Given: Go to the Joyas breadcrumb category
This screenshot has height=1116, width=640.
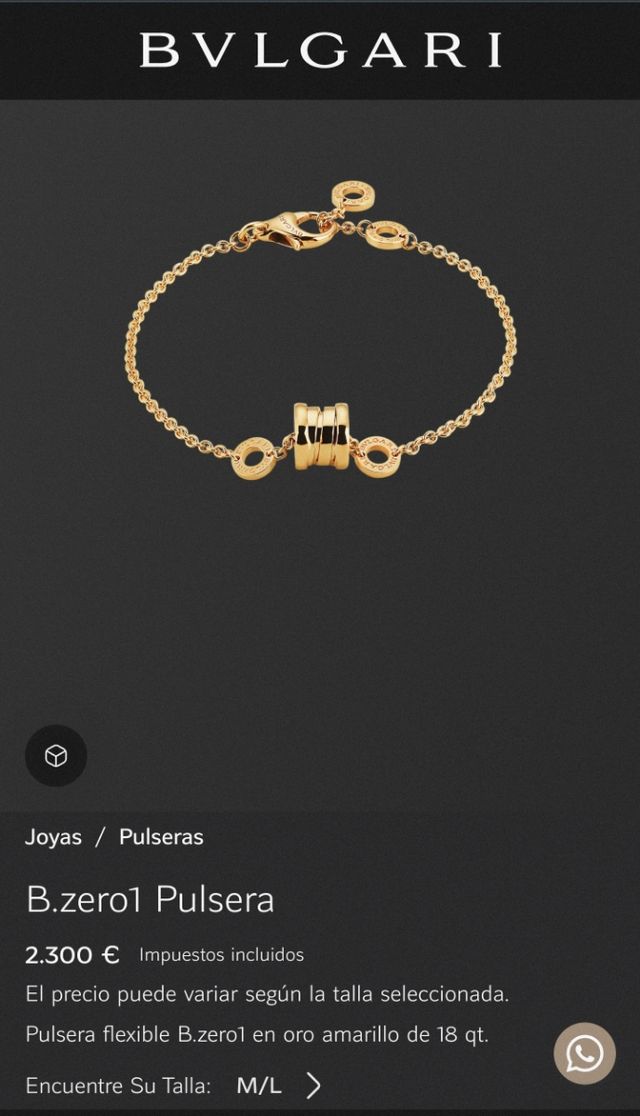Looking at the screenshot, I should tap(53, 837).
